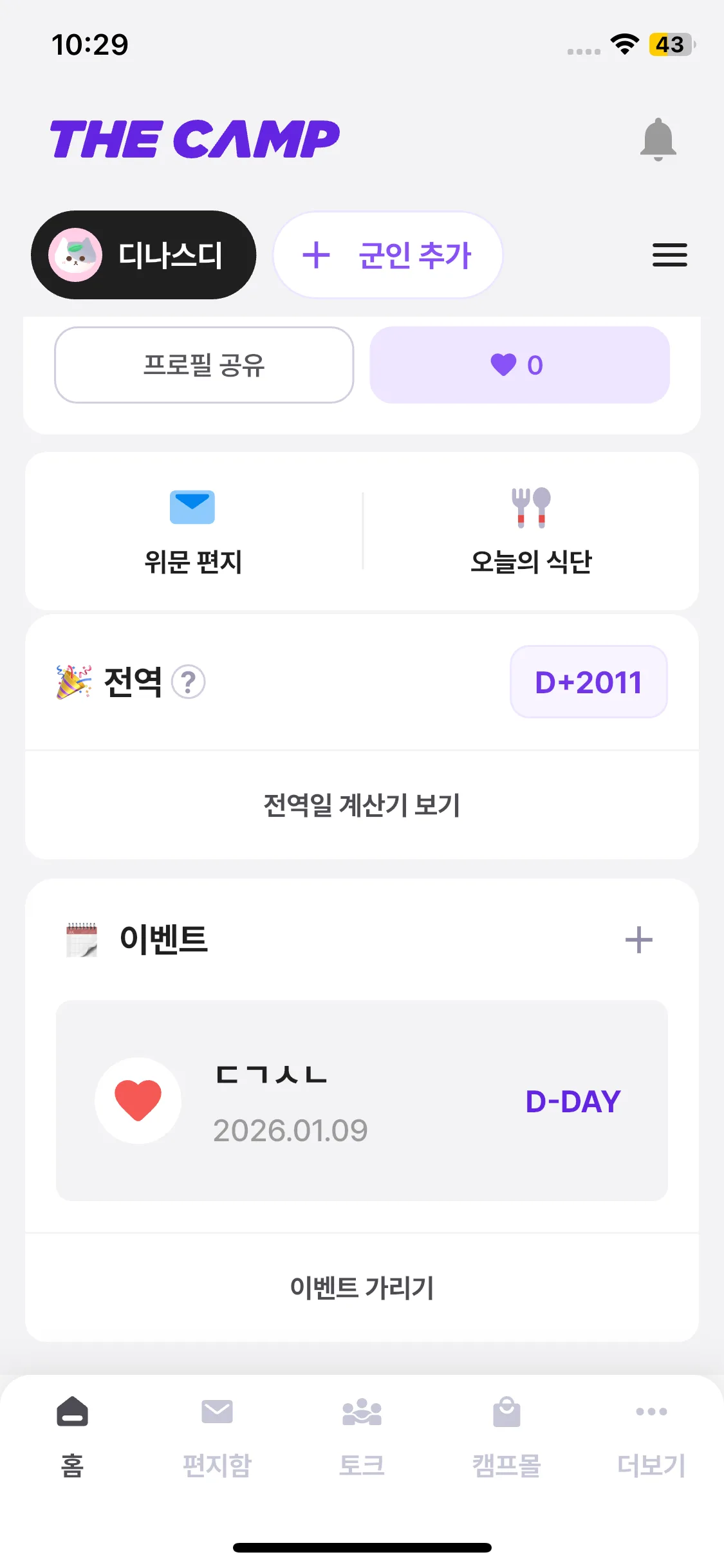
Task: Open 전역일 계산기 보기
Action: [362, 805]
